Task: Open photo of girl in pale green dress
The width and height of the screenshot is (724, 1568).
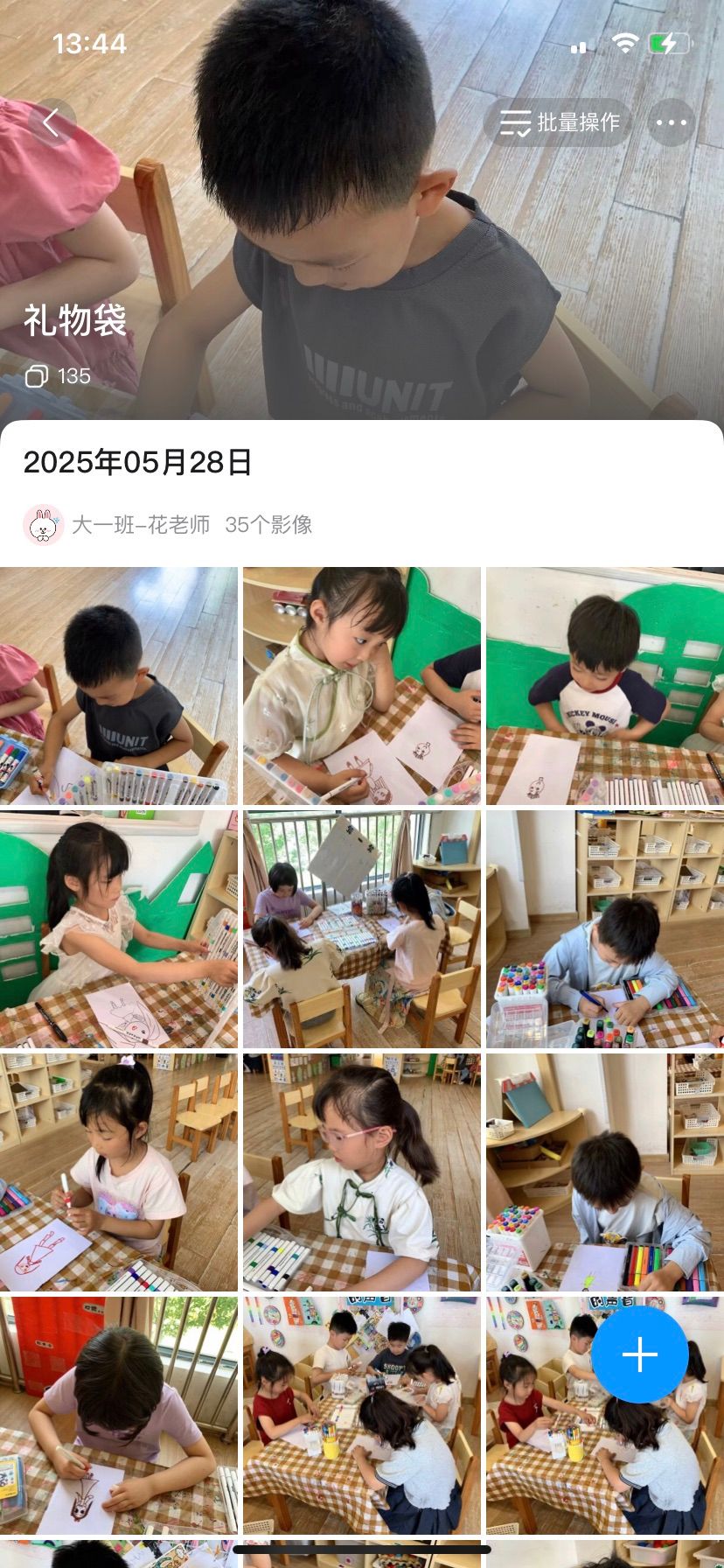Action: click(x=361, y=686)
